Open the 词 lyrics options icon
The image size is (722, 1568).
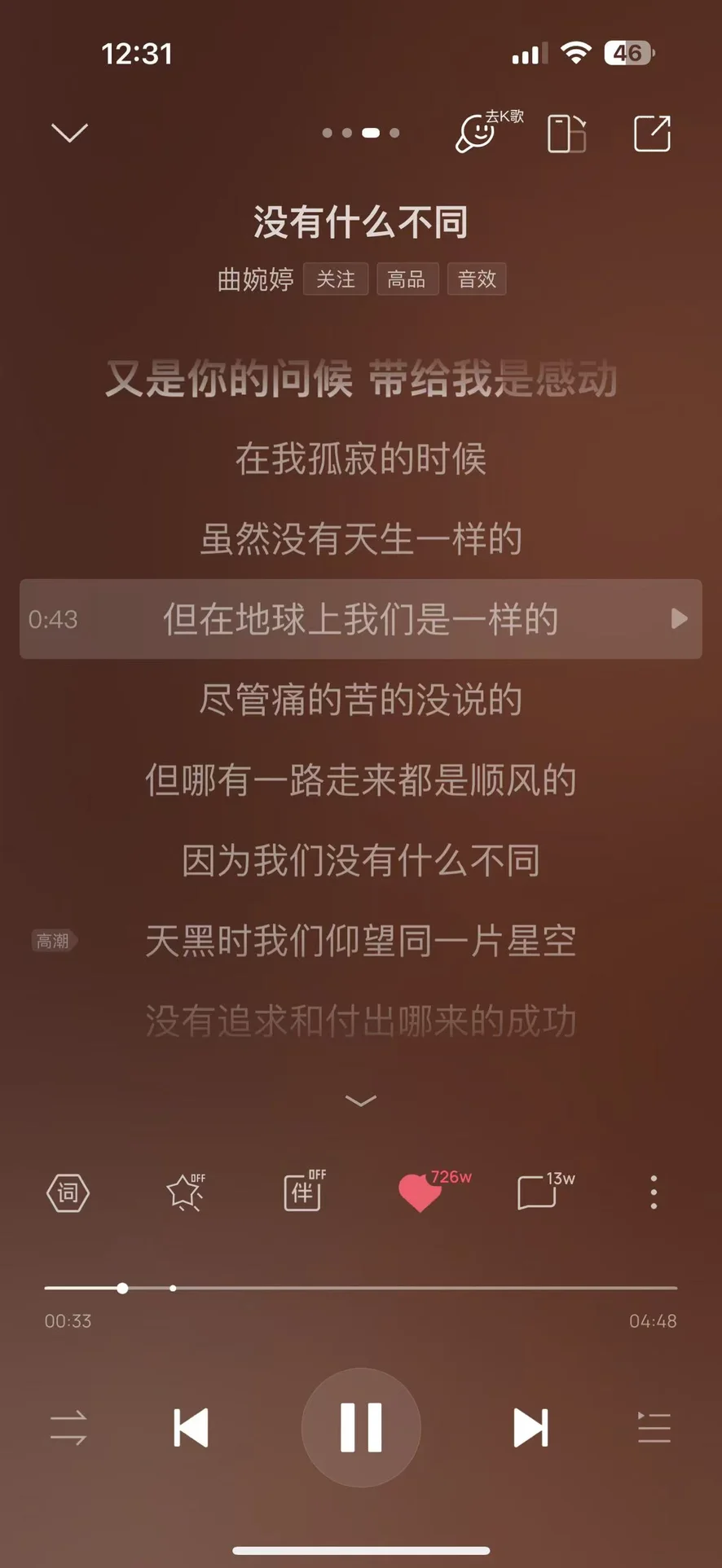pos(68,1193)
